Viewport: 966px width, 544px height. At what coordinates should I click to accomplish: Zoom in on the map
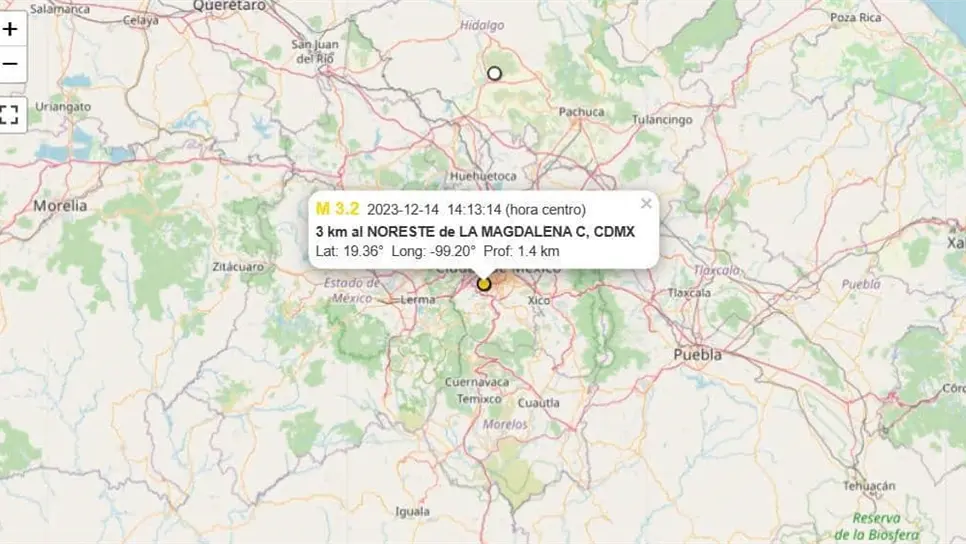[x=10, y=29]
